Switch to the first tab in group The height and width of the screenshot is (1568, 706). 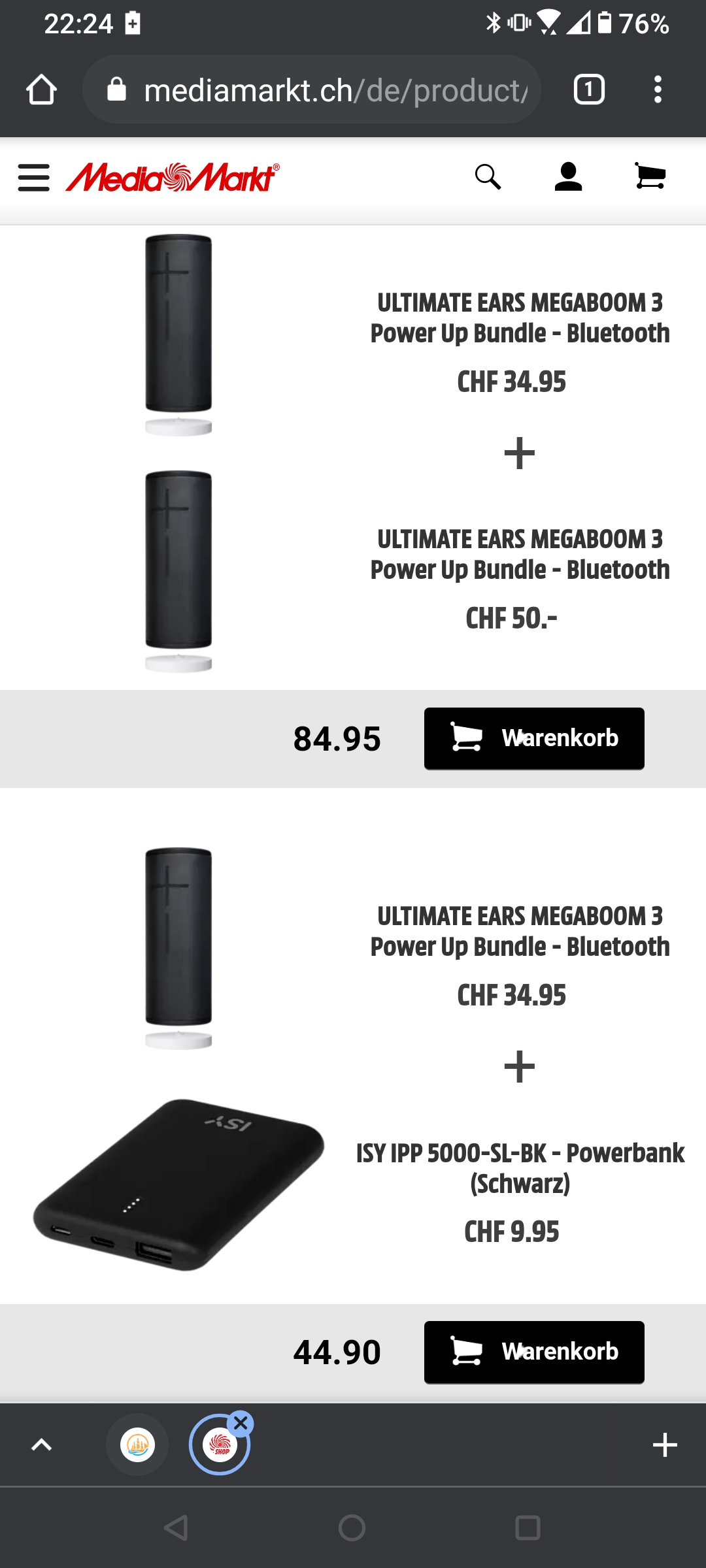(137, 1445)
